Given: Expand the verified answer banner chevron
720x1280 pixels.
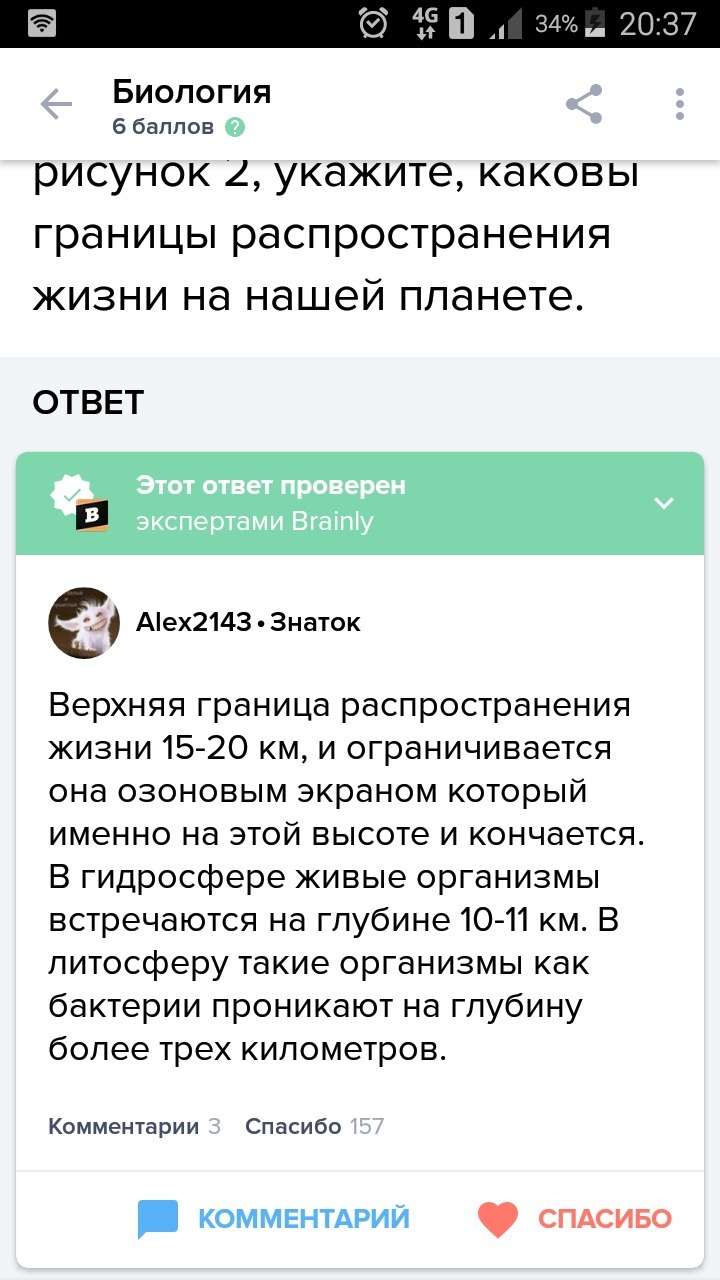Looking at the screenshot, I should coord(664,503).
